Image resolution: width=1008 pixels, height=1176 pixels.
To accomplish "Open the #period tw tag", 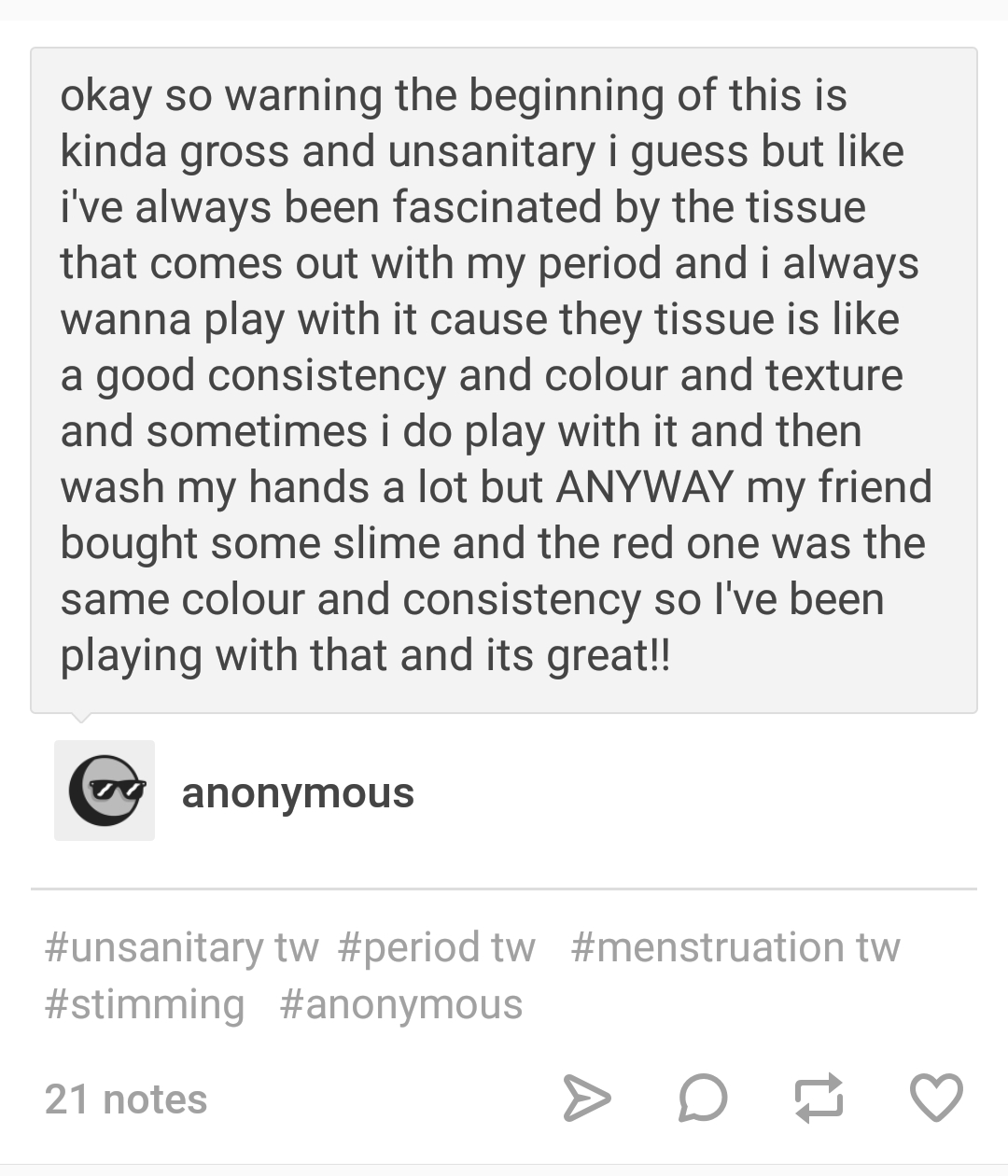I will 437,947.
